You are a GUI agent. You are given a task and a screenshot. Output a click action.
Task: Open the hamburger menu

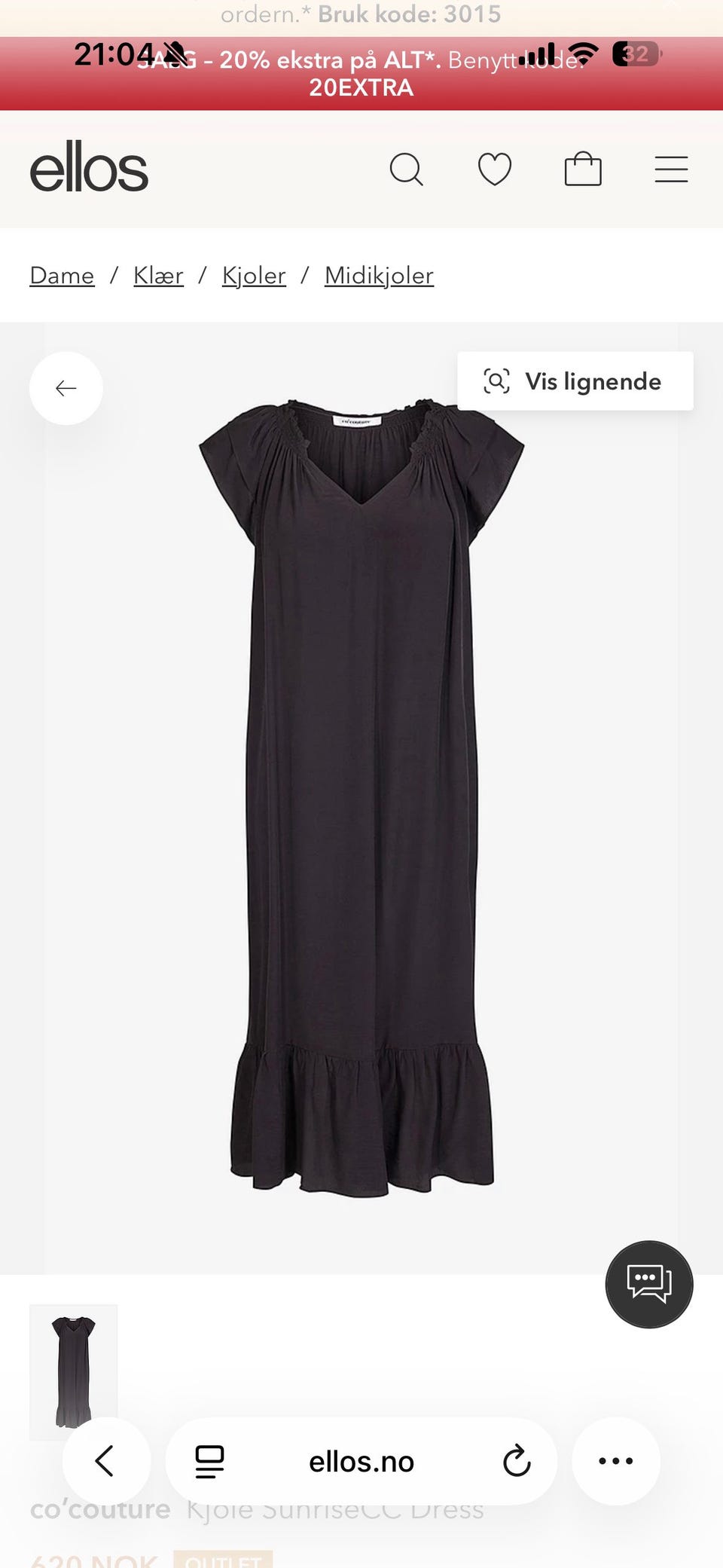click(x=671, y=170)
